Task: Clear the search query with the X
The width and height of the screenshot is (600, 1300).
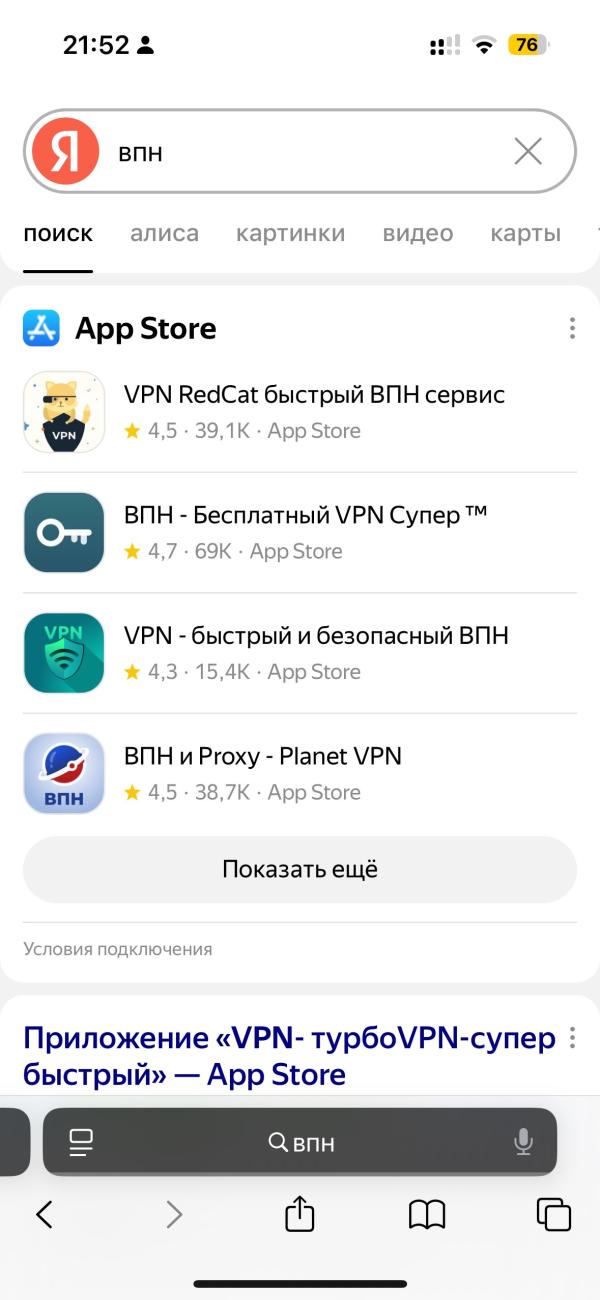Action: pos(527,152)
